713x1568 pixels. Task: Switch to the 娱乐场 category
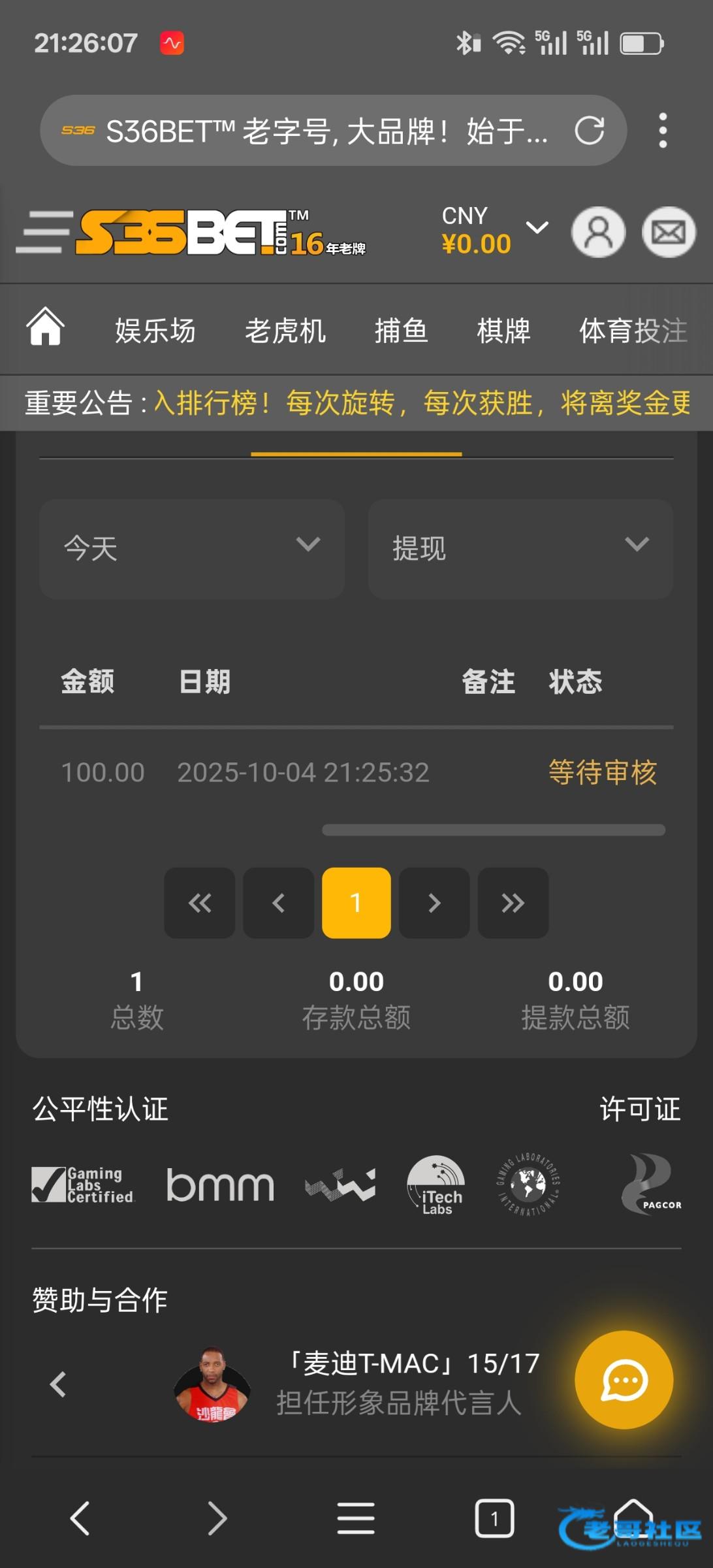point(155,331)
